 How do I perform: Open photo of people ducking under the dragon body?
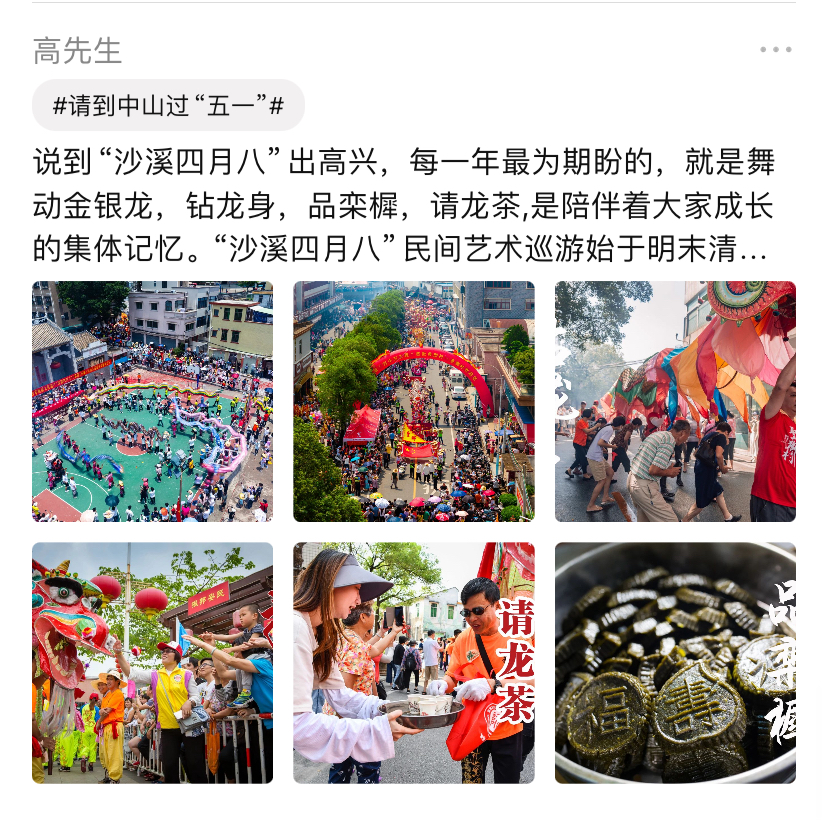coord(675,401)
